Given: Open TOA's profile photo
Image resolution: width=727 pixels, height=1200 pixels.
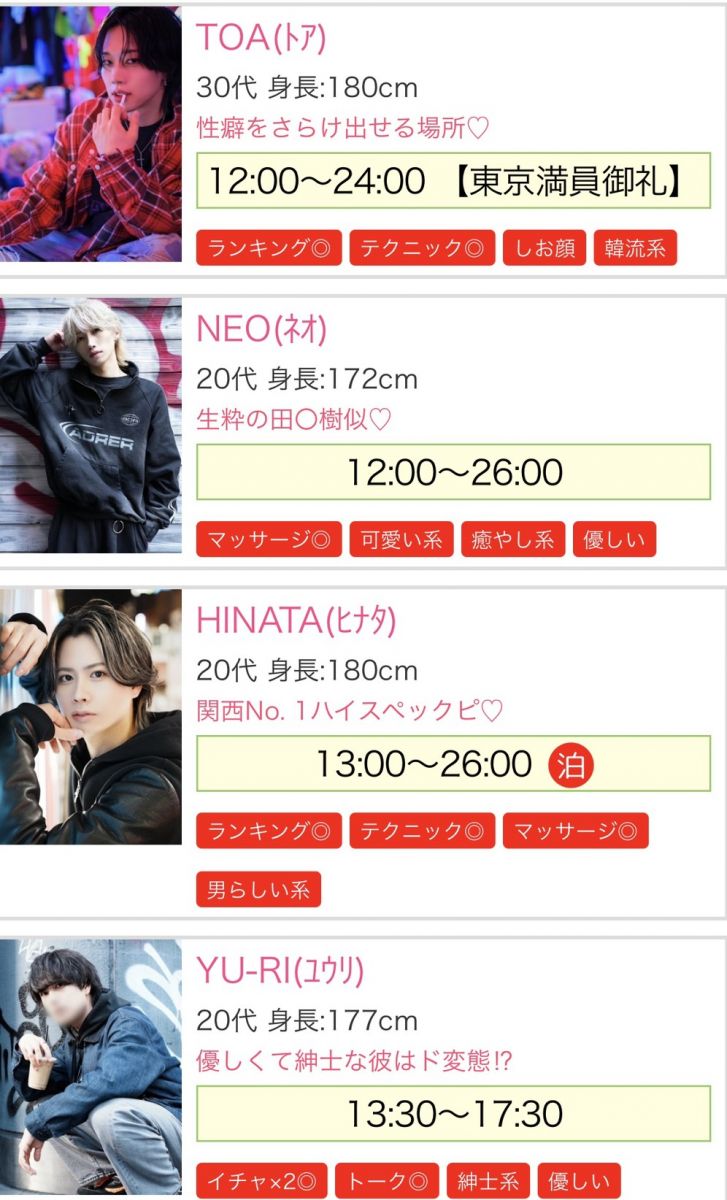Looking at the screenshot, I should (90, 135).
